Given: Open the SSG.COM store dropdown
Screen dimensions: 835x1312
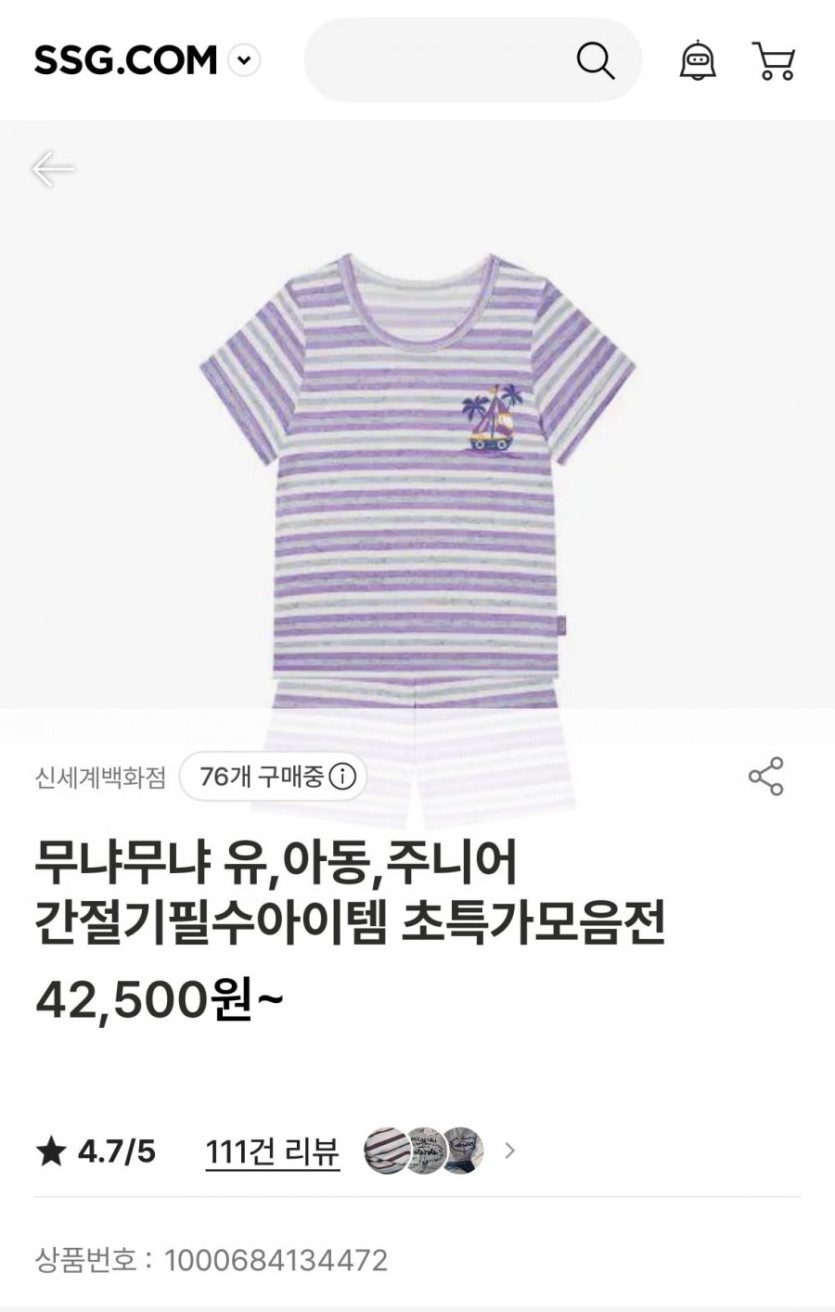Looking at the screenshot, I should tap(244, 61).
